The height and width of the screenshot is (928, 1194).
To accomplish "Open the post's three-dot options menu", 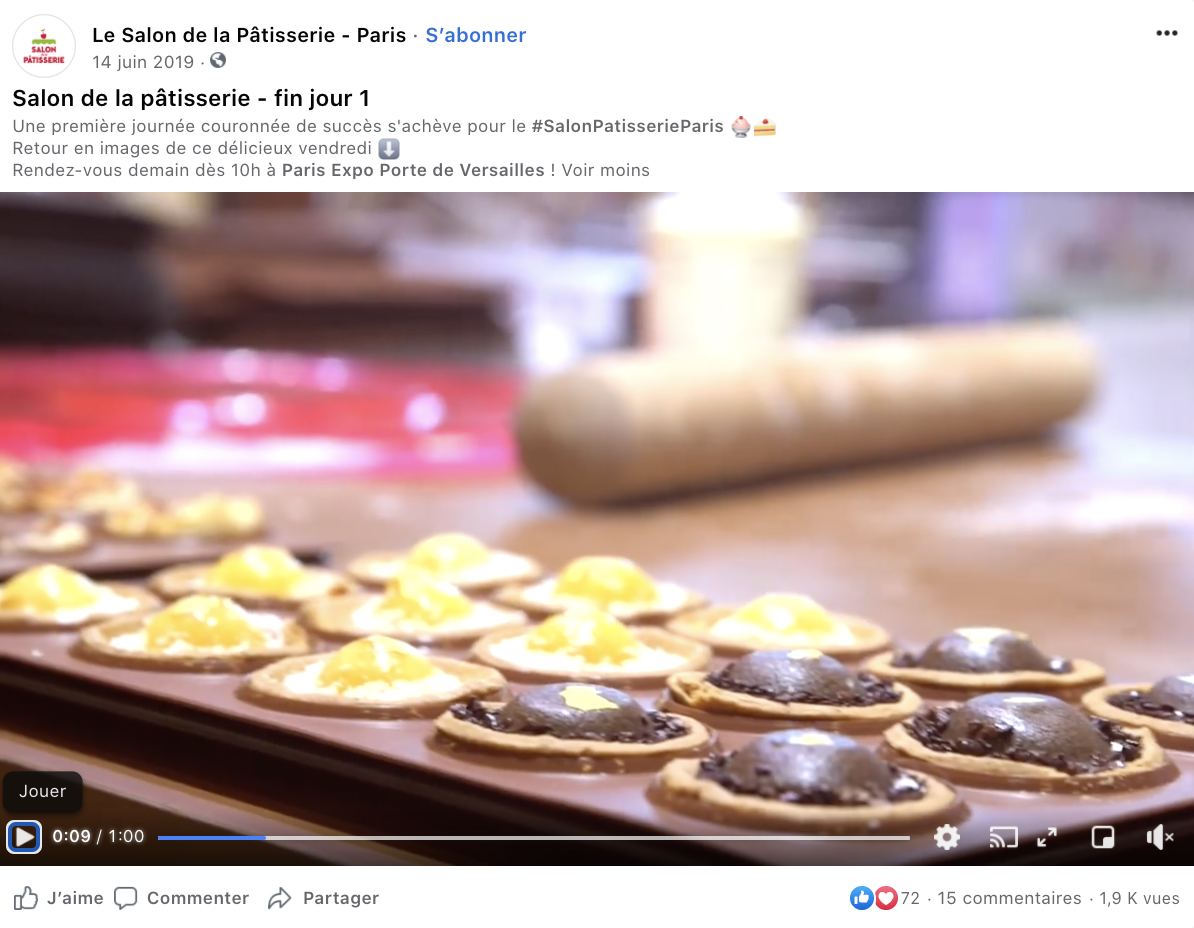I will click(1166, 33).
